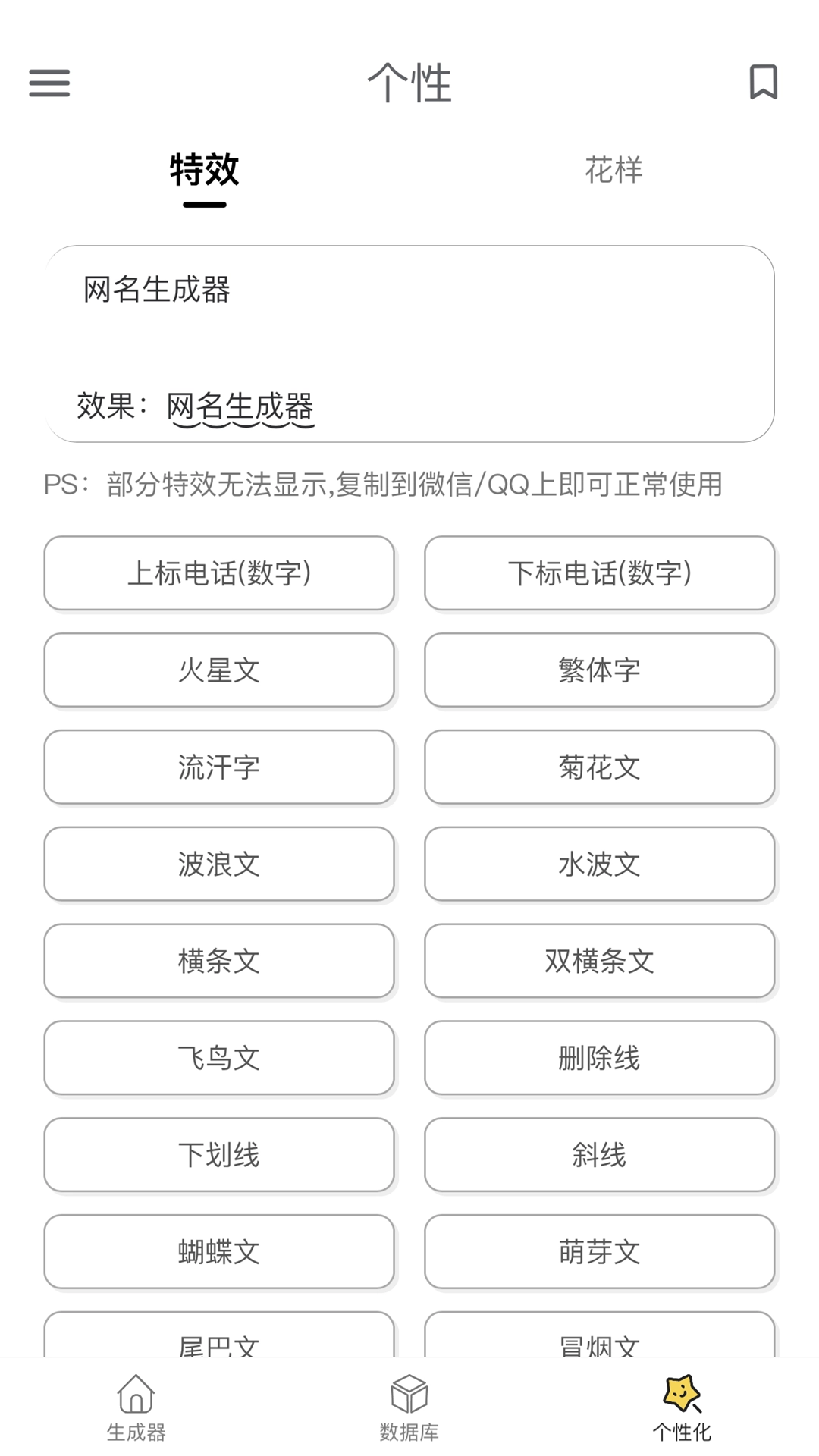Apply the 菊花文 effect
The image size is (819, 1456).
(599, 767)
